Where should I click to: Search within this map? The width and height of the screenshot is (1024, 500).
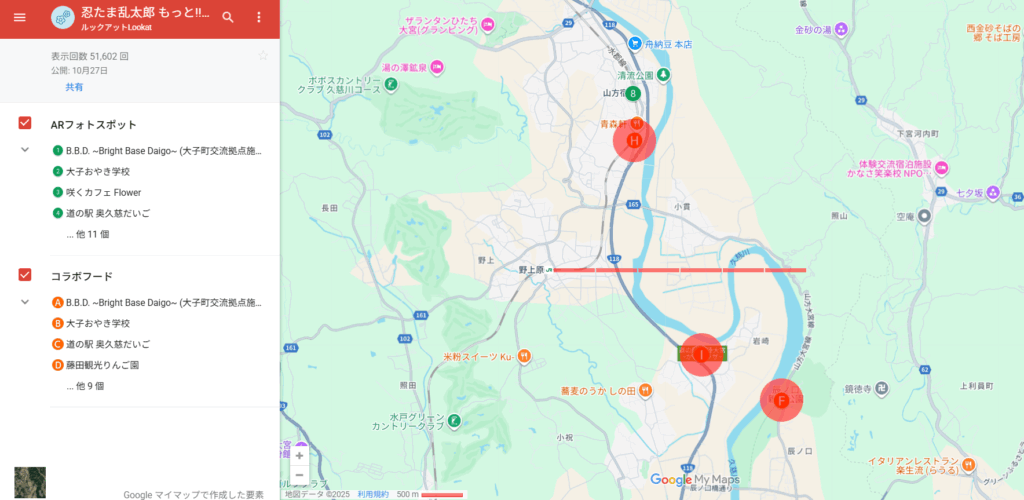(228, 18)
